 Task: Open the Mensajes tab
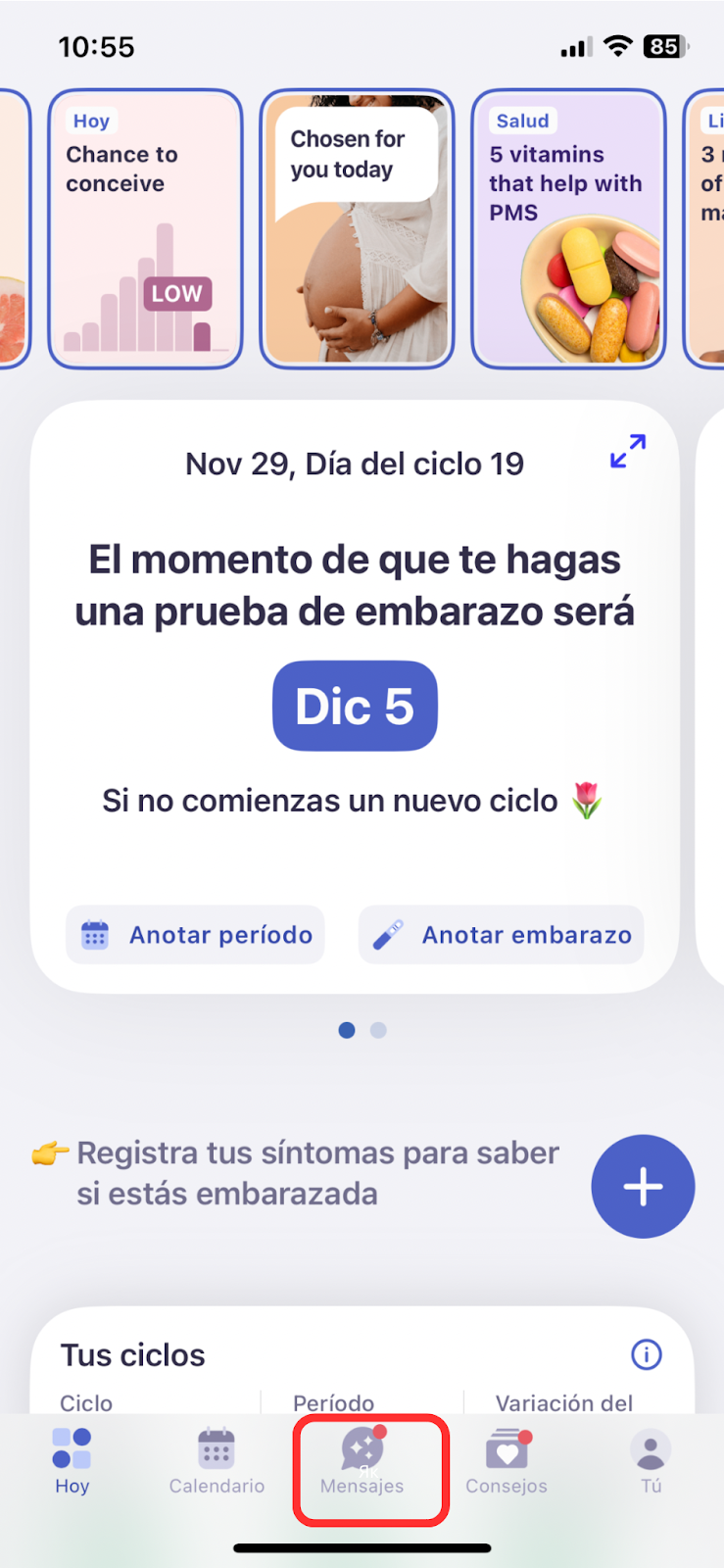pyautogui.click(x=362, y=1460)
